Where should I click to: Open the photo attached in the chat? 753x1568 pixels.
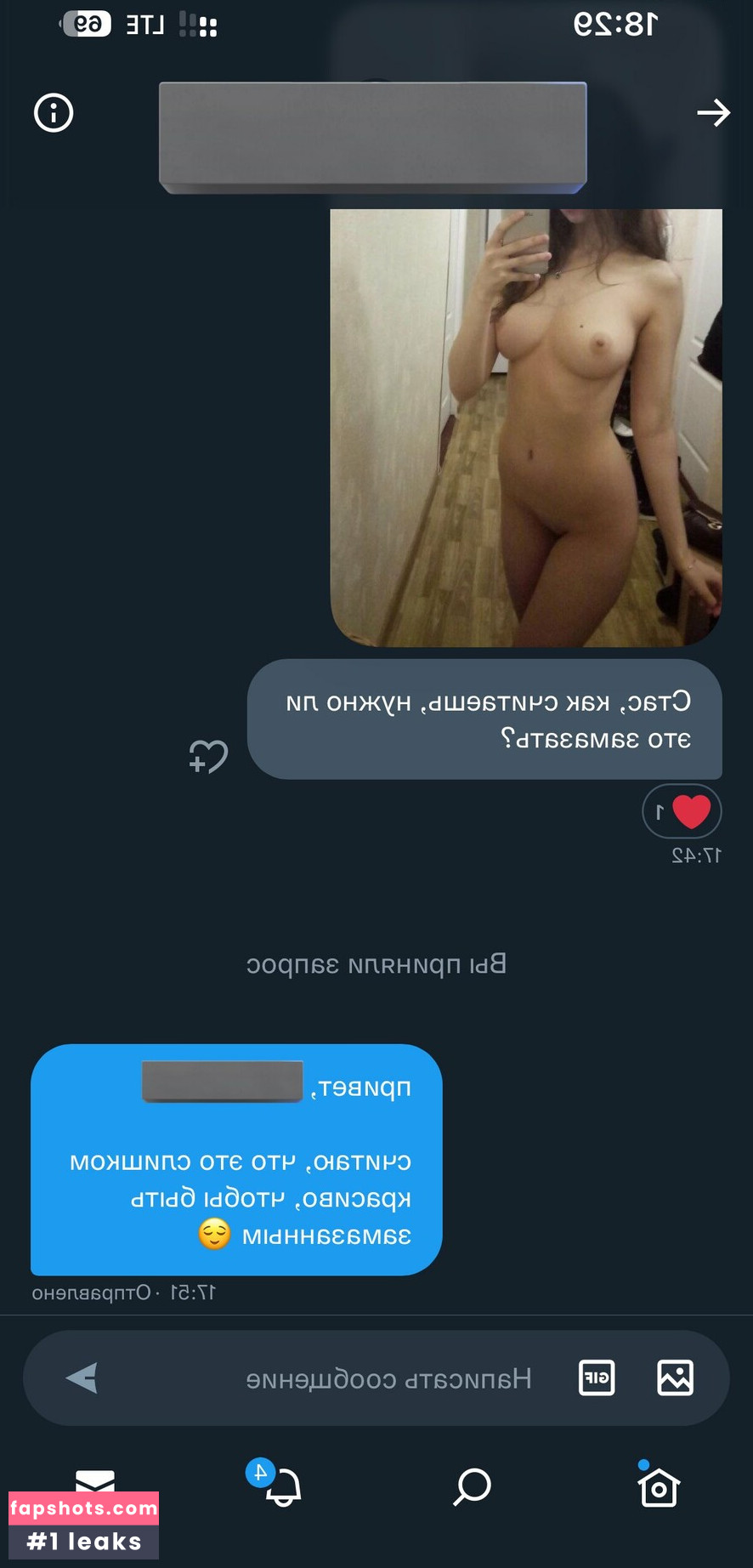(x=526, y=428)
